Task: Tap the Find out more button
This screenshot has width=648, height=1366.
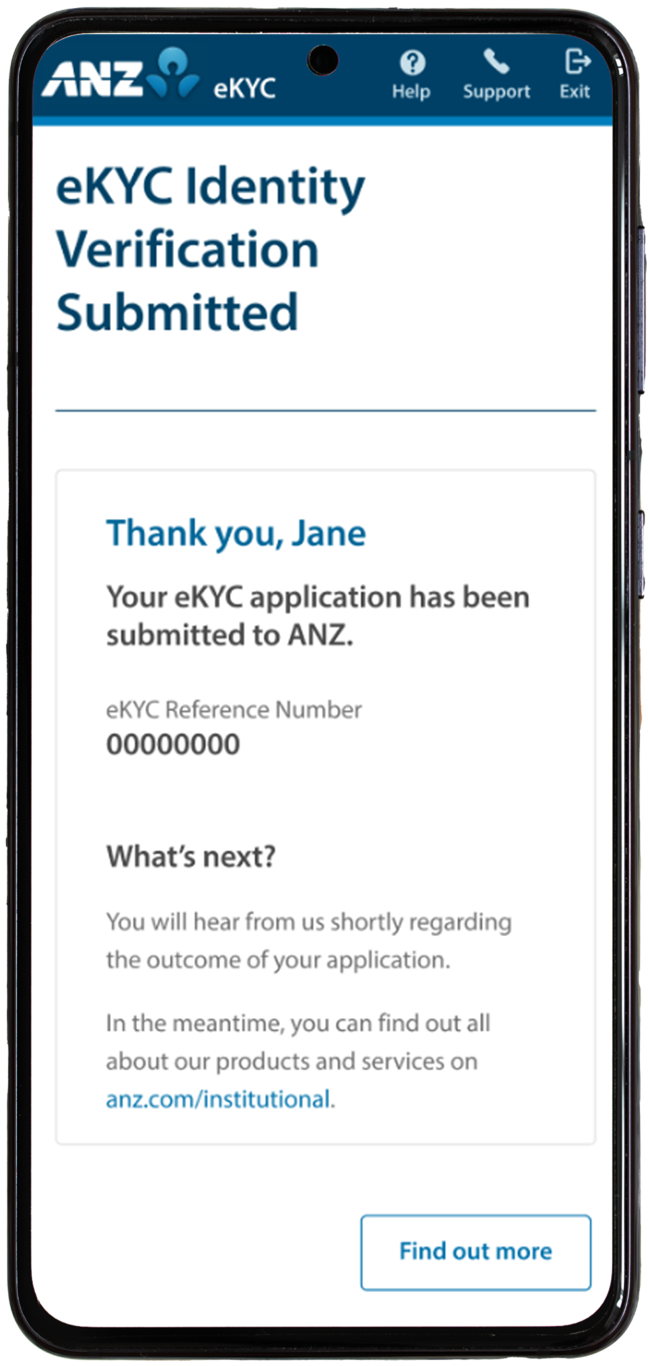Action: [475, 1251]
